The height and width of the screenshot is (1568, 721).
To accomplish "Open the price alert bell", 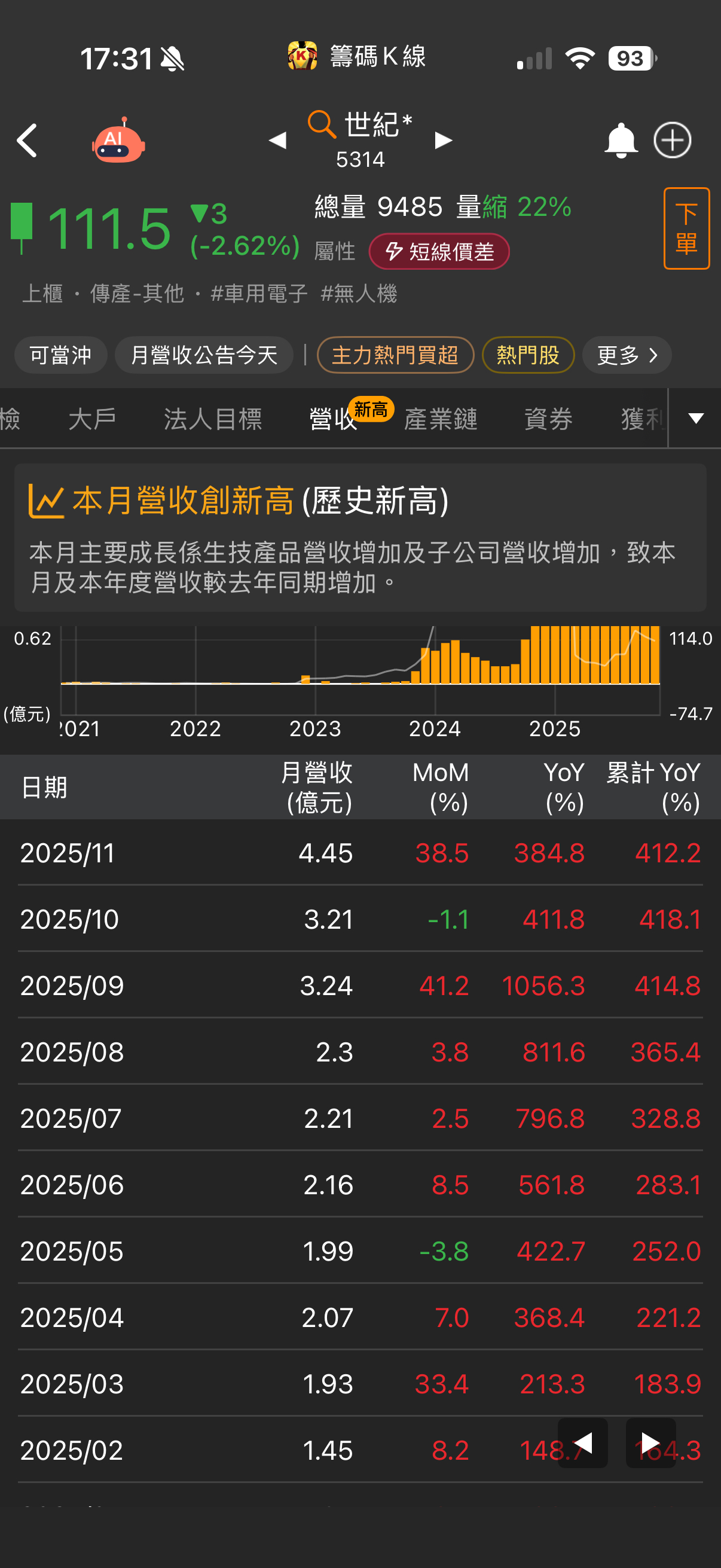I will click(620, 141).
